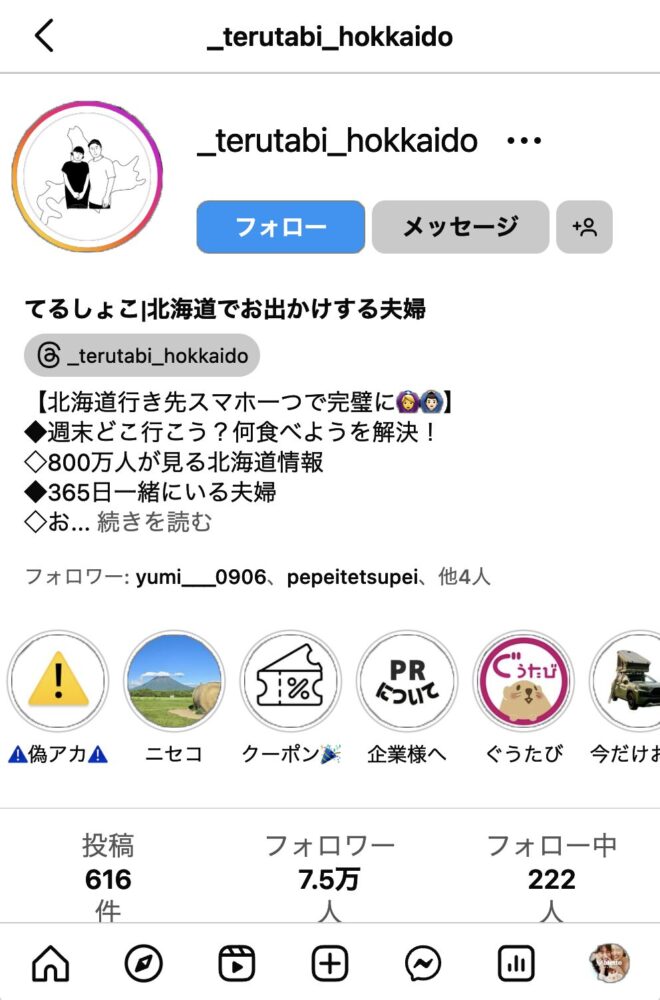Open the ニセコ story highlight
Viewport: 660px width, 1000px height.
point(174,682)
